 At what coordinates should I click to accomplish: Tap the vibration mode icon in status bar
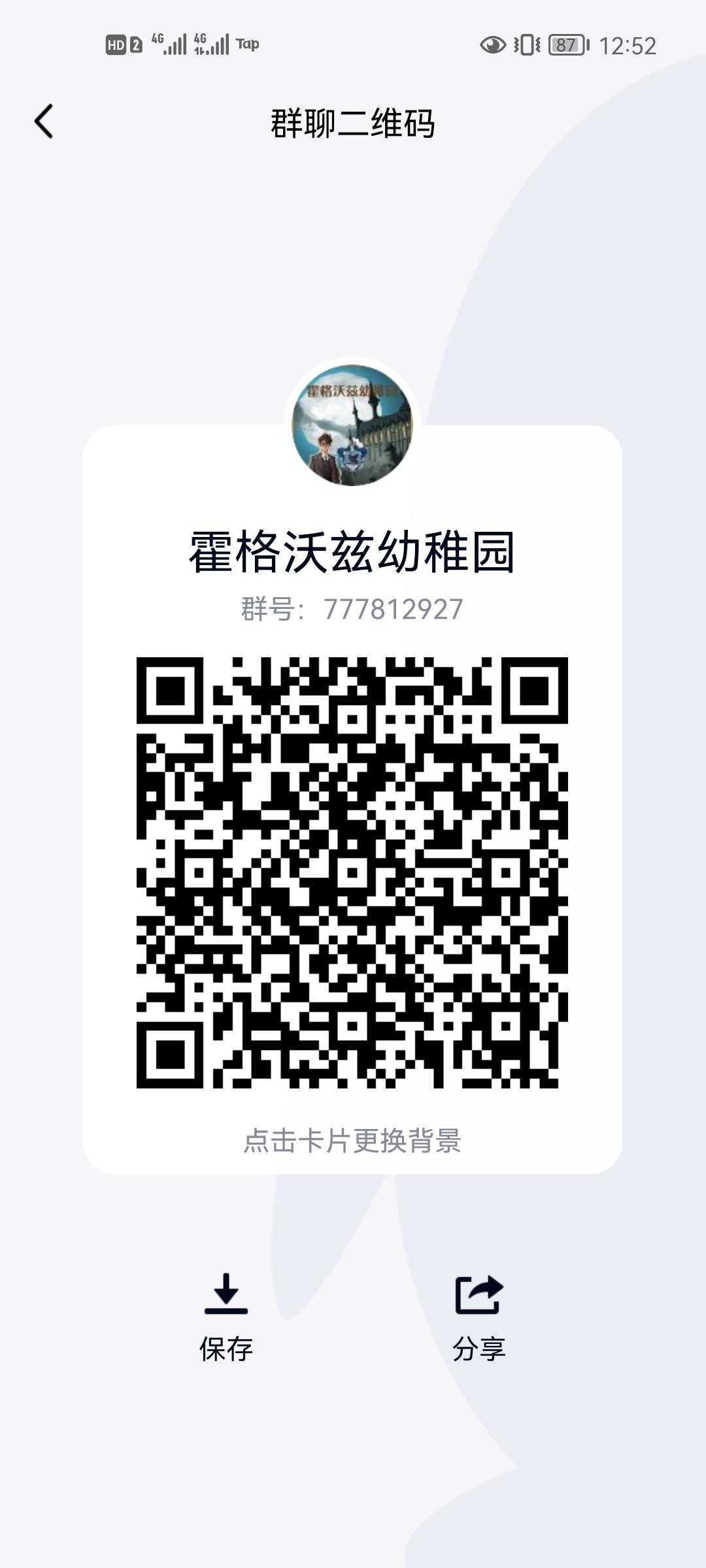(x=526, y=43)
